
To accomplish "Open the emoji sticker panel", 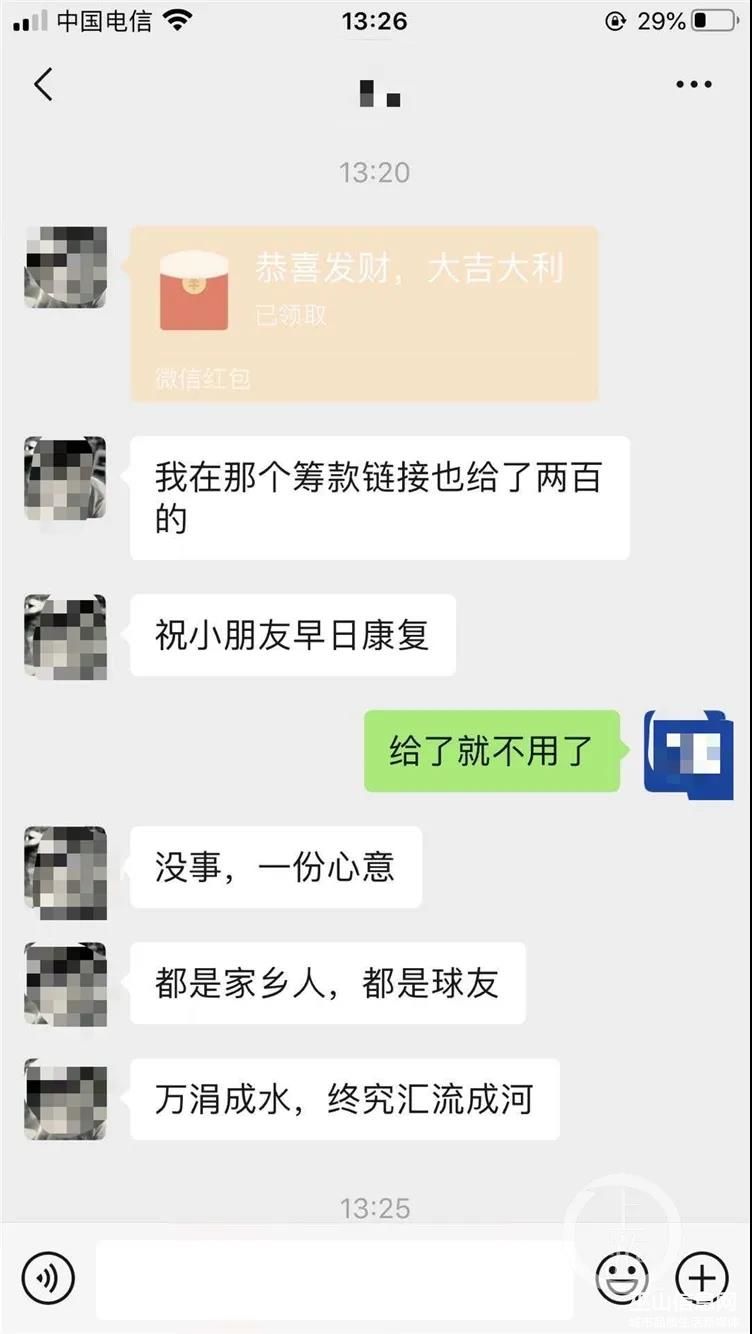I will (x=622, y=1277).
